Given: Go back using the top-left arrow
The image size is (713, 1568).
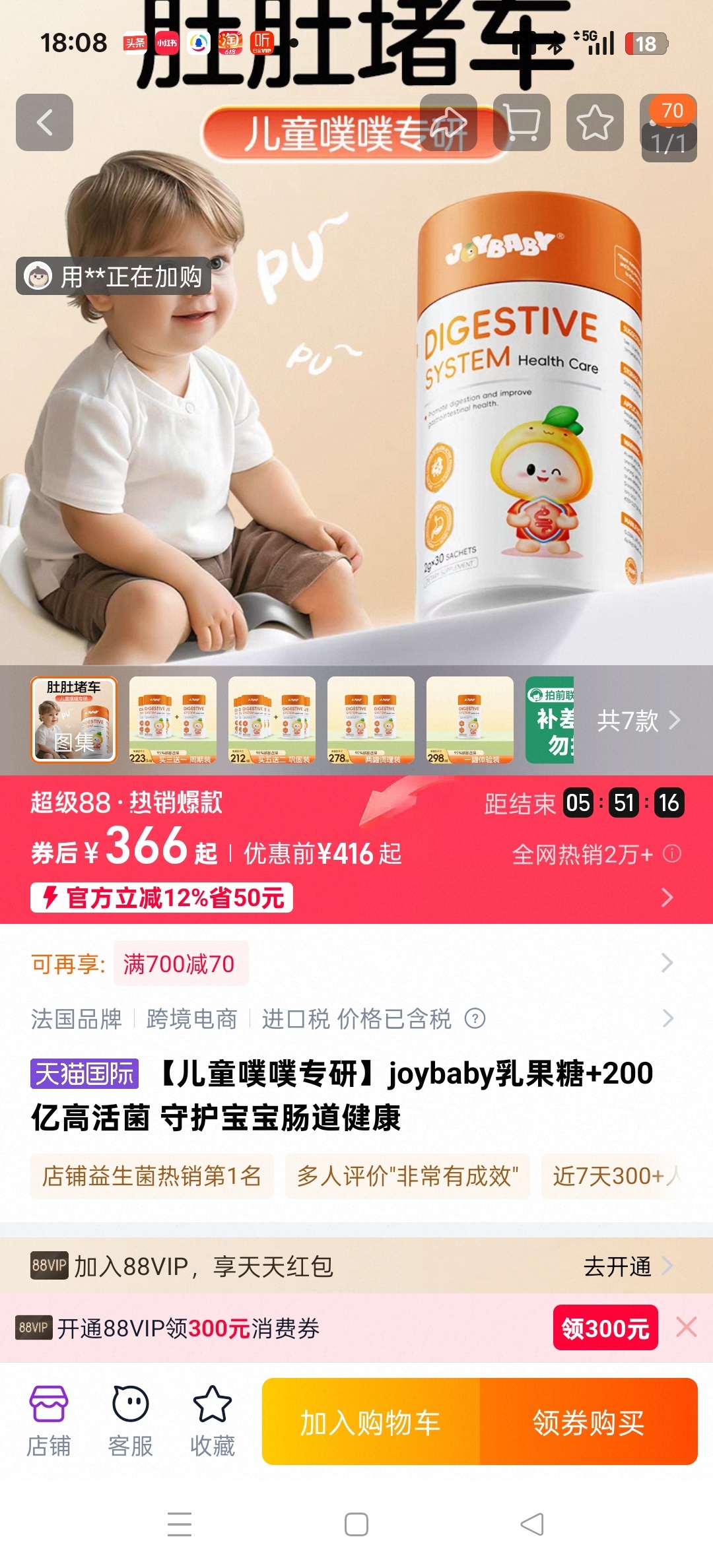Looking at the screenshot, I should click(44, 123).
